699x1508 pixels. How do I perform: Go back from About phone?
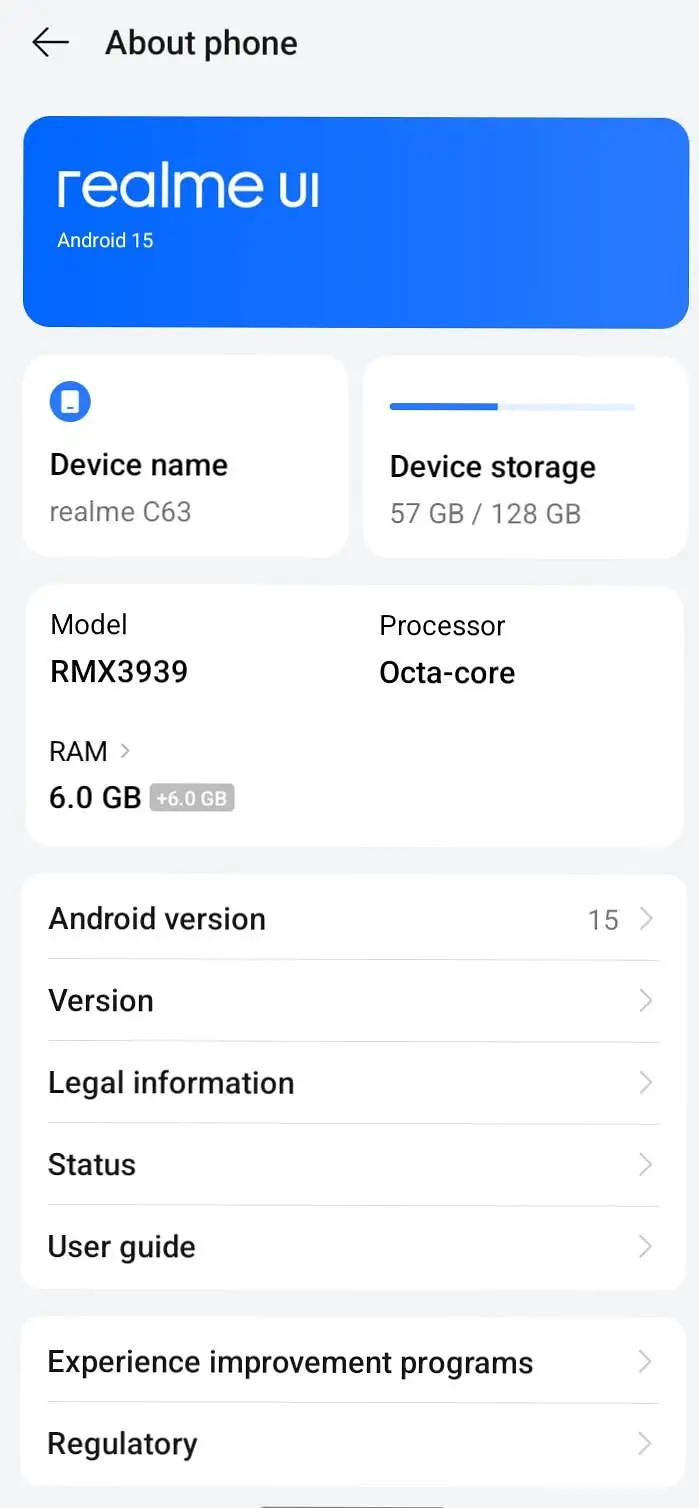tap(50, 43)
